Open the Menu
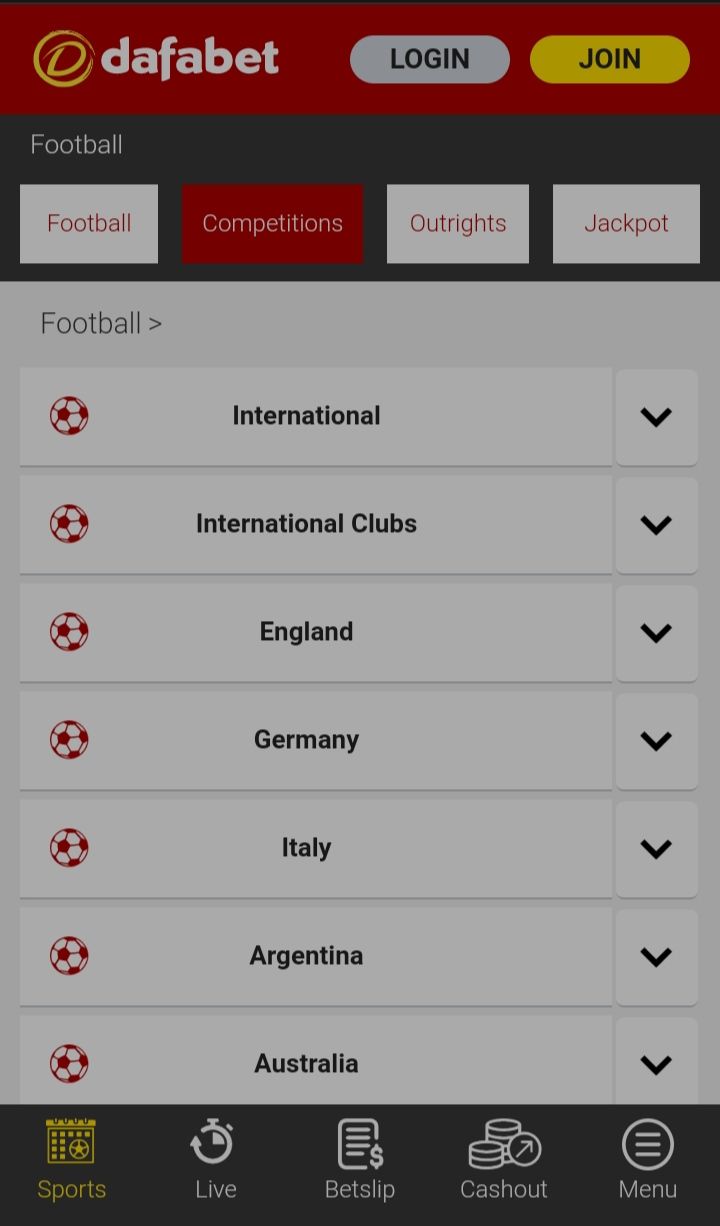The image size is (720, 1226). click(x=648, y=1160)
